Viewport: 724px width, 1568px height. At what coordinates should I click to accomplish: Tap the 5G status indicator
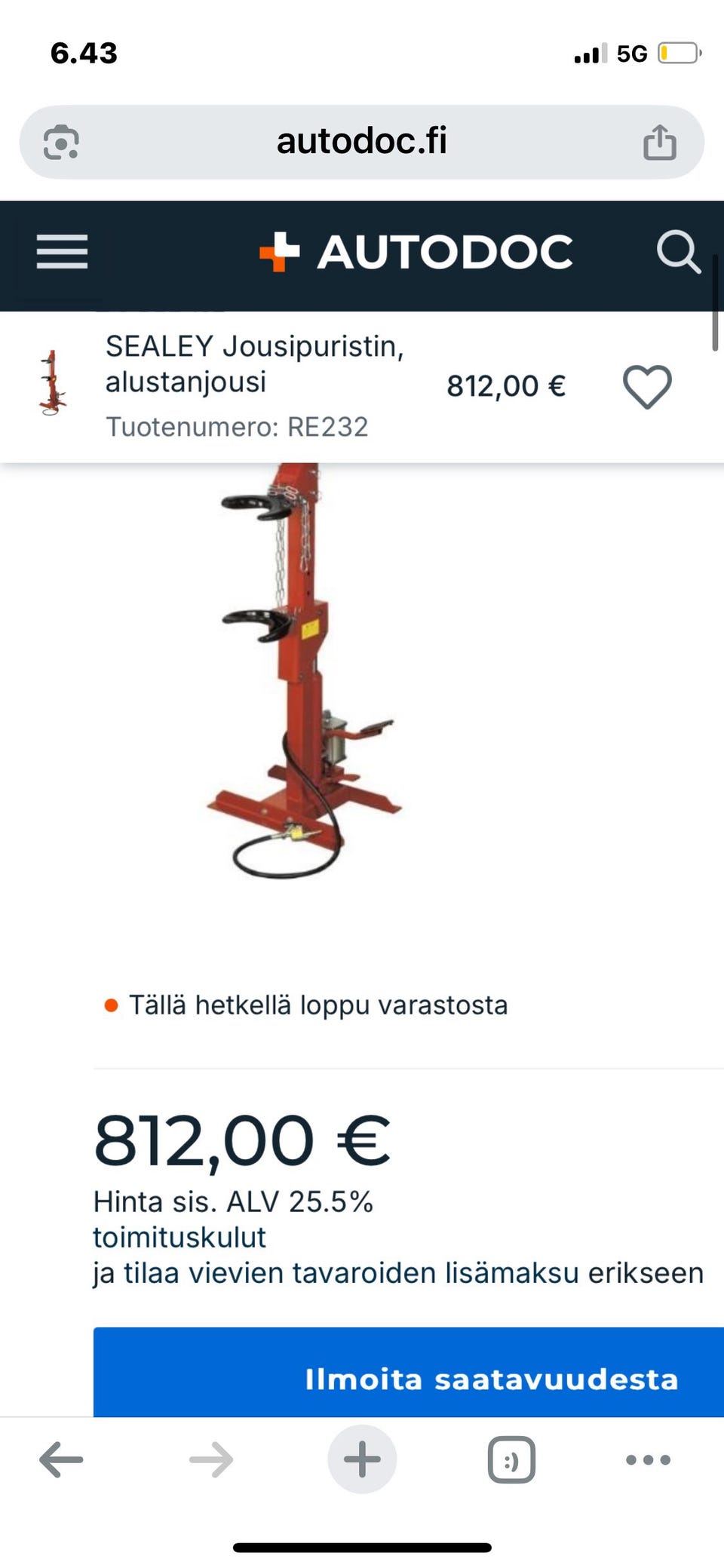pyautogui.click(x=632, y=54)
